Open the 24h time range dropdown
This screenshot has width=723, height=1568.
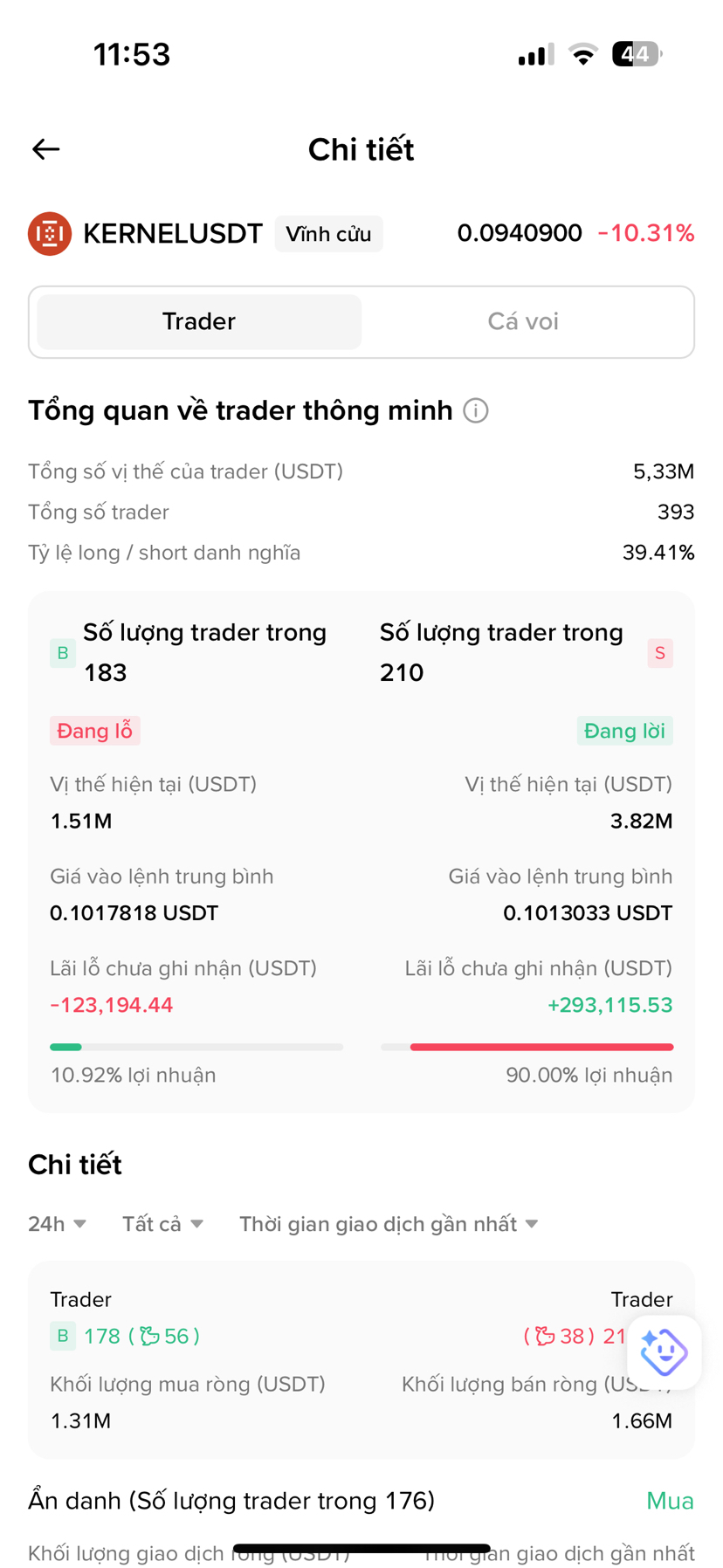tap(57, 1224)
